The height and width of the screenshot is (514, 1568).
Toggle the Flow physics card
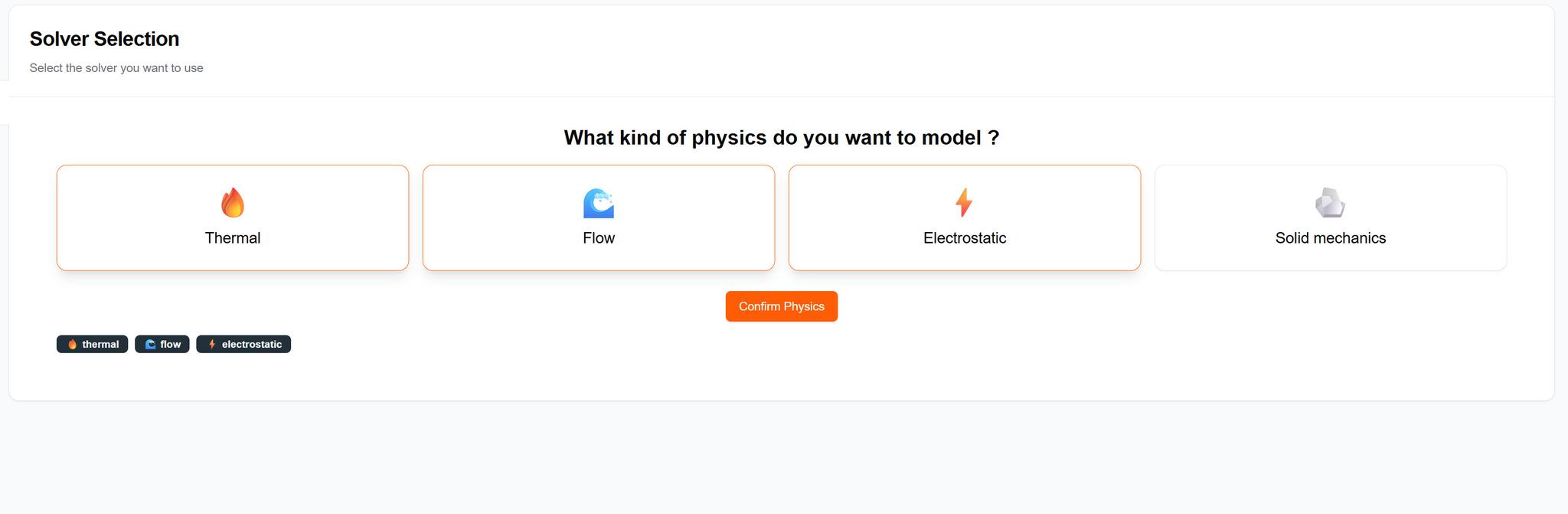pos(598,218)
